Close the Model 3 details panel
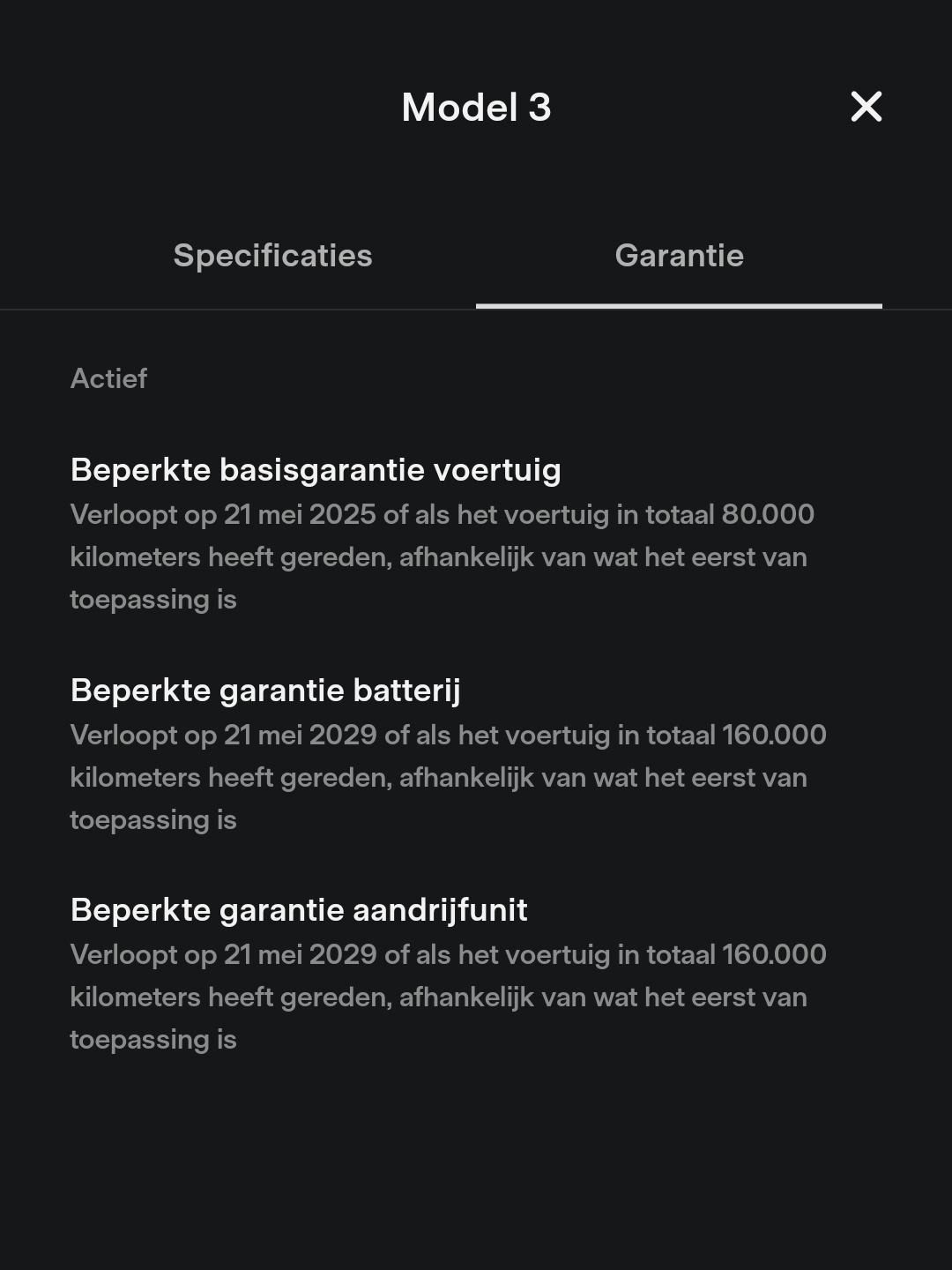Image resolution: width=952 pixels, height=1270 pixels. click(x=866, y=107)
